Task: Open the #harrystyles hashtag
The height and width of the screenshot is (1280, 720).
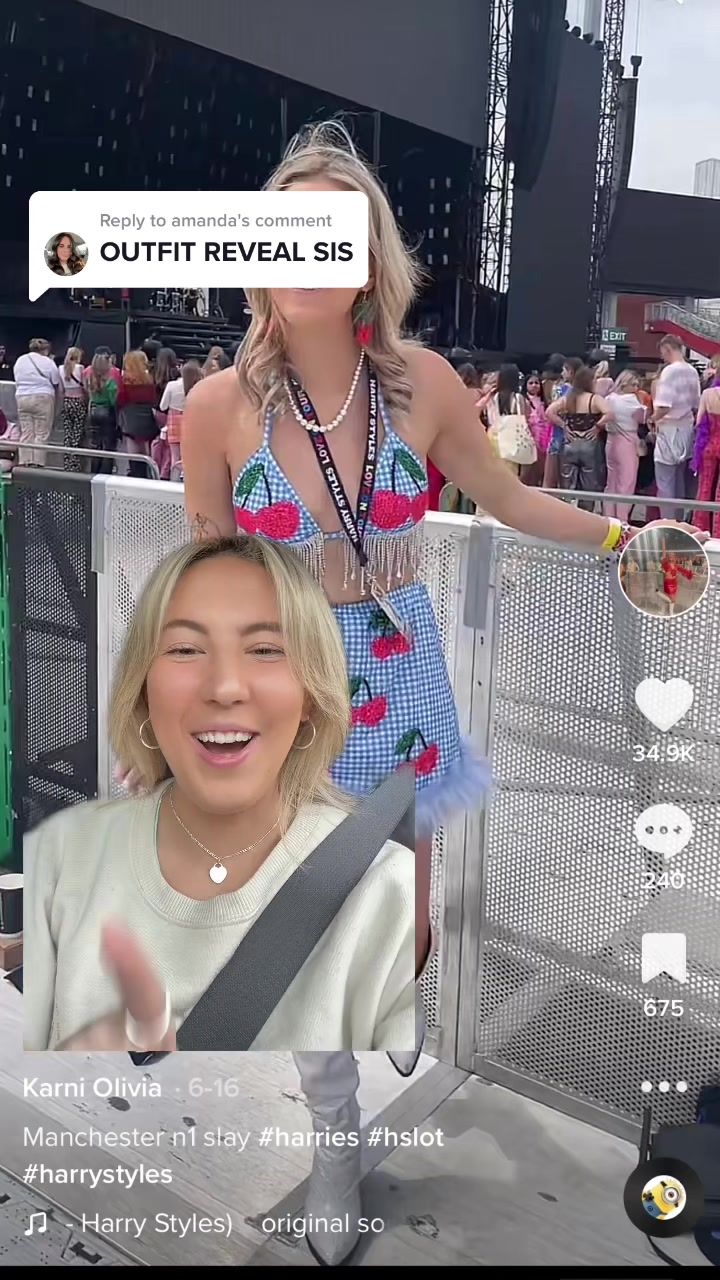Action: click(98, 1174)
